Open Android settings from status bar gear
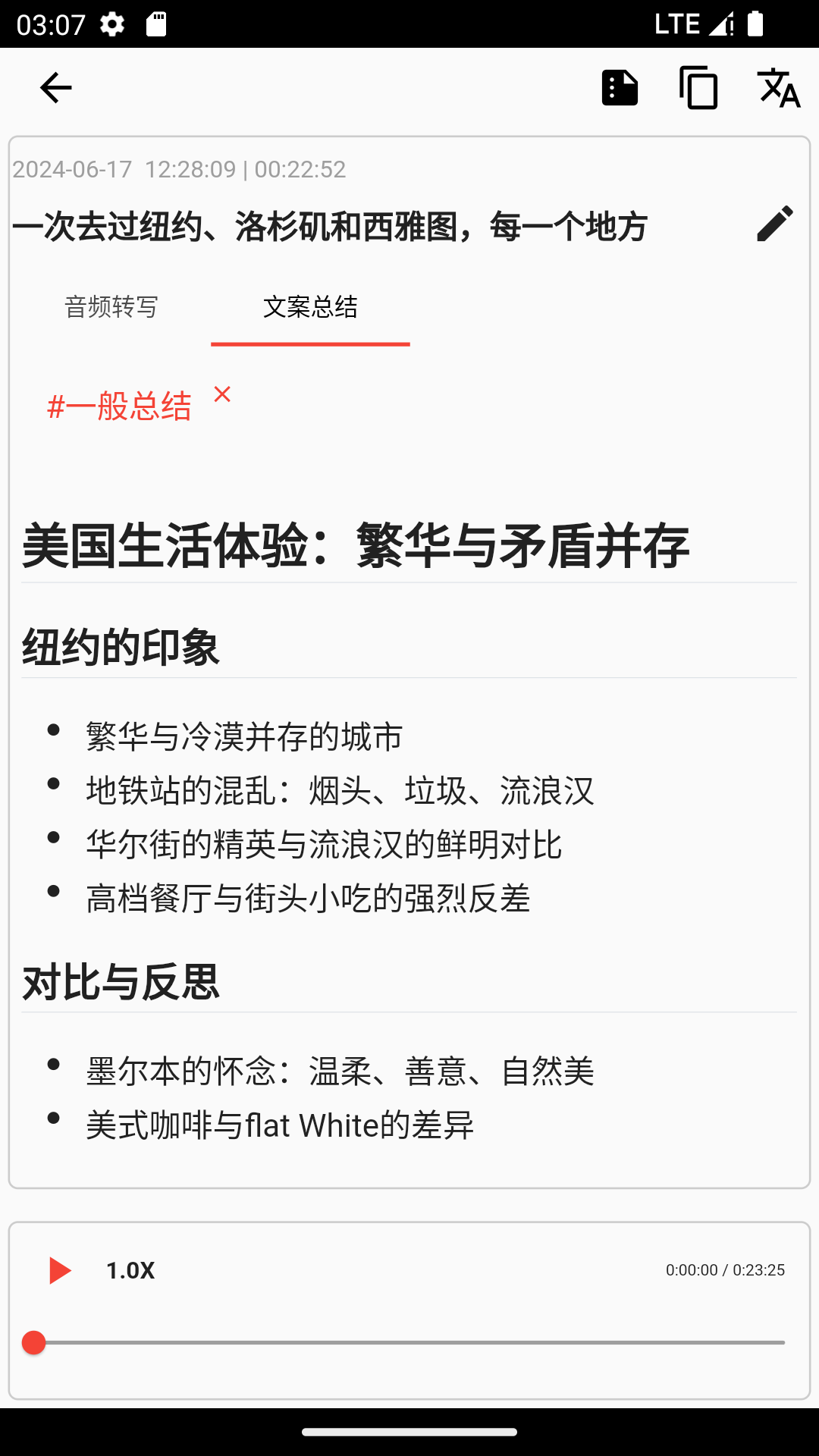 111,24
